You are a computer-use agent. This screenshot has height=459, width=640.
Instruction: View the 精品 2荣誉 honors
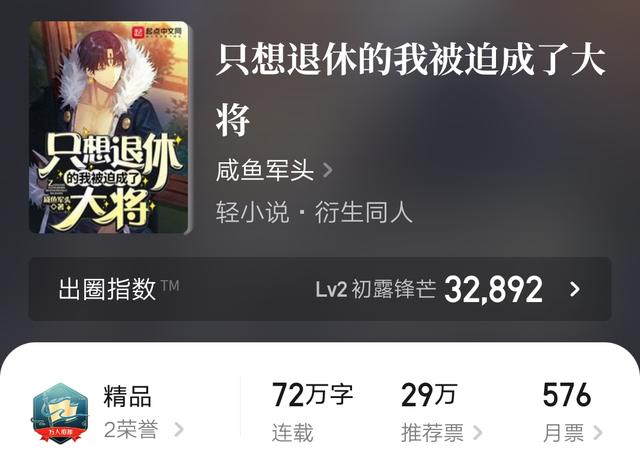click(x=142, y=412)
